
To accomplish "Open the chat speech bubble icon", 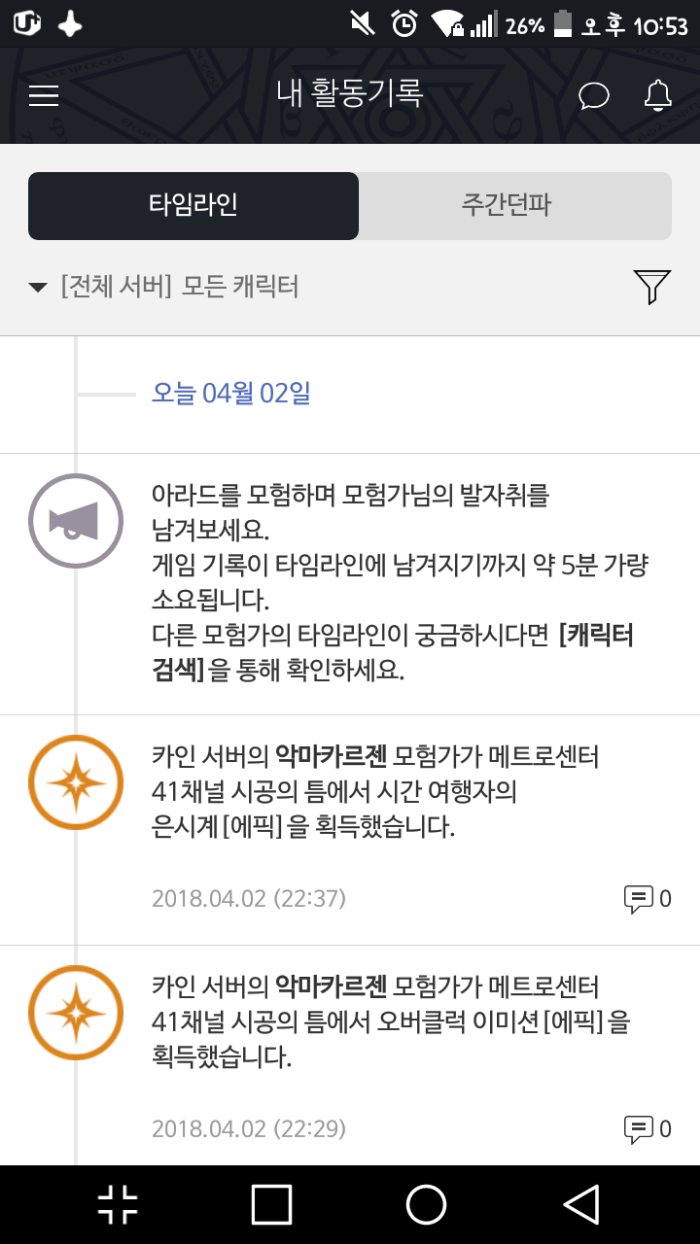I will point(594,96).
